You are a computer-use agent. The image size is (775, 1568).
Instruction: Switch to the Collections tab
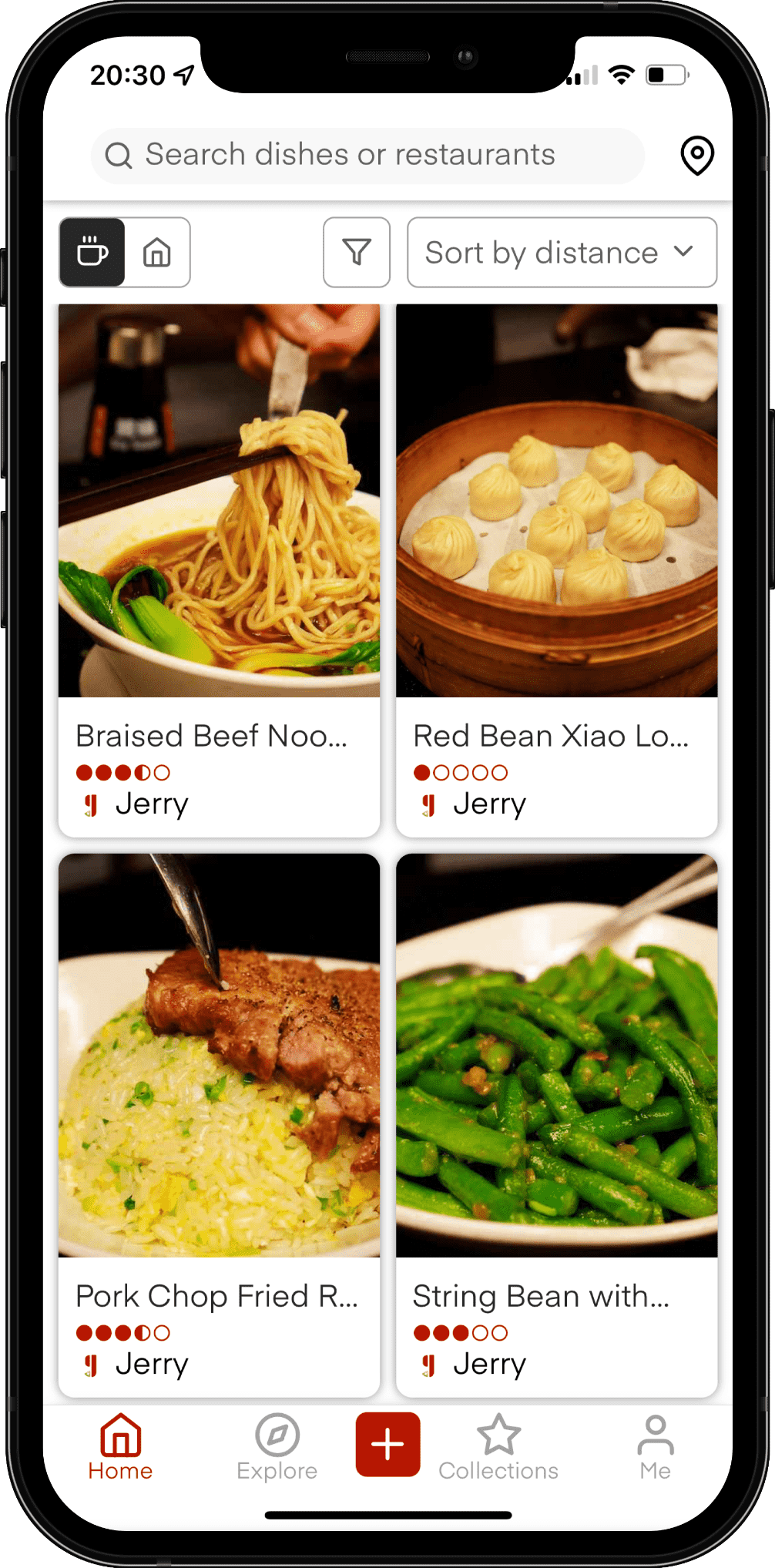pyautogui.click(x=498, y=1447)
